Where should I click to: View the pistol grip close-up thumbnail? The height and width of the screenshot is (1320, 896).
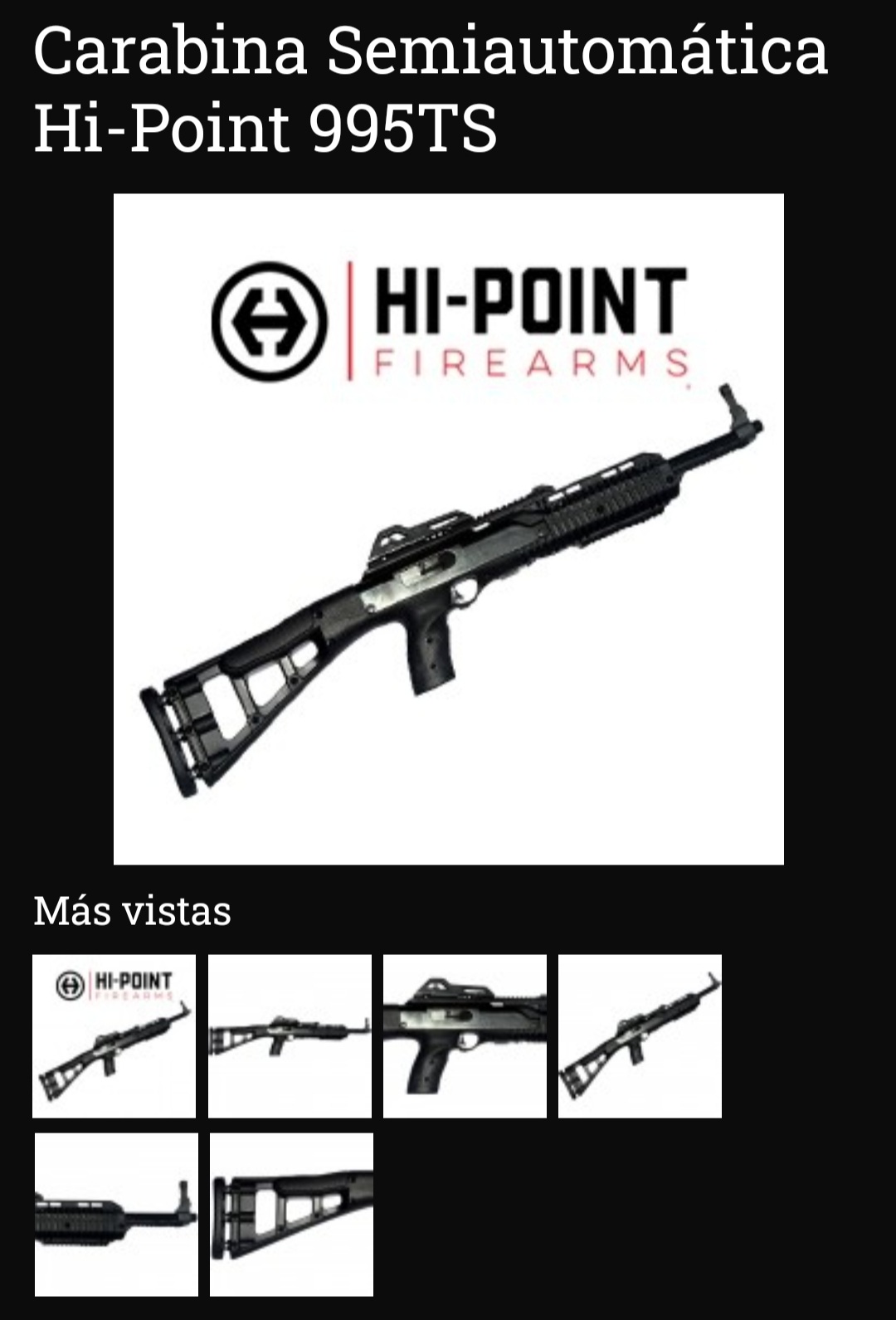pos(465,1036)
